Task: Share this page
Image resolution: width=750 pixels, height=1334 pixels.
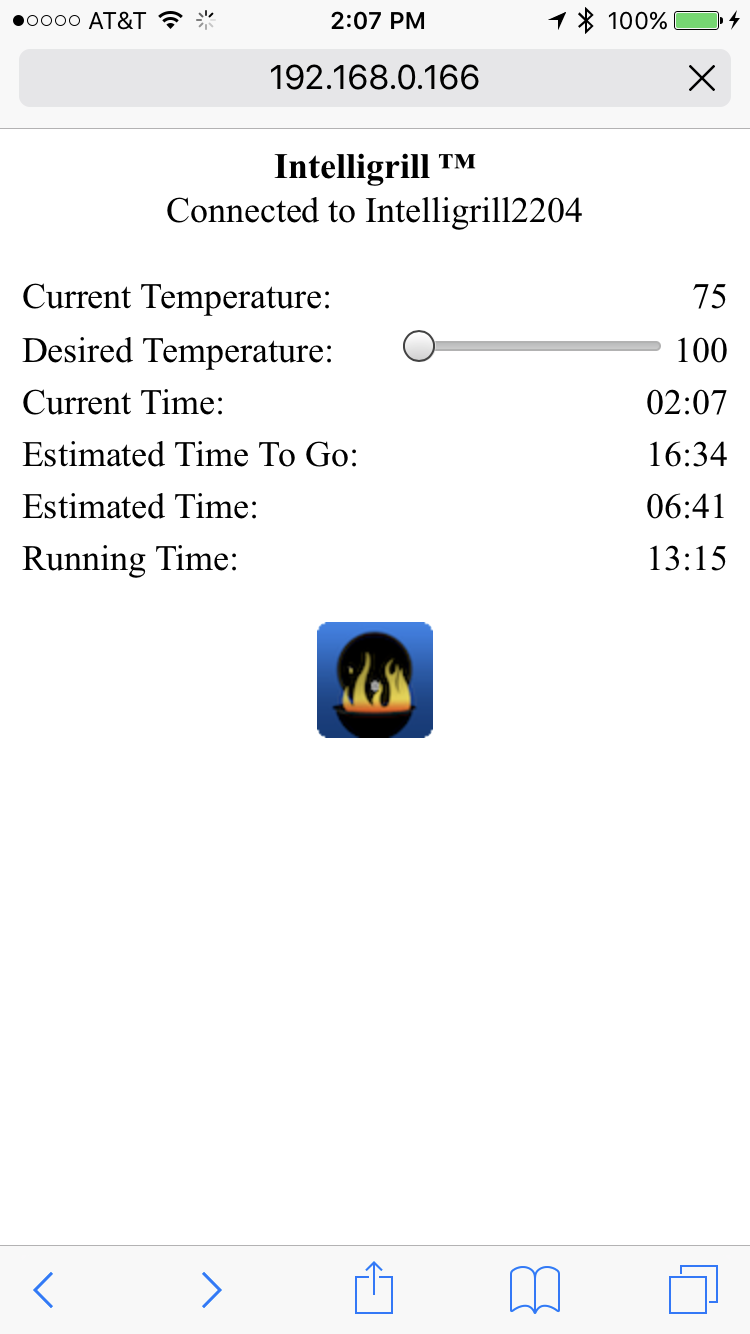Action: pos(375,1288)
